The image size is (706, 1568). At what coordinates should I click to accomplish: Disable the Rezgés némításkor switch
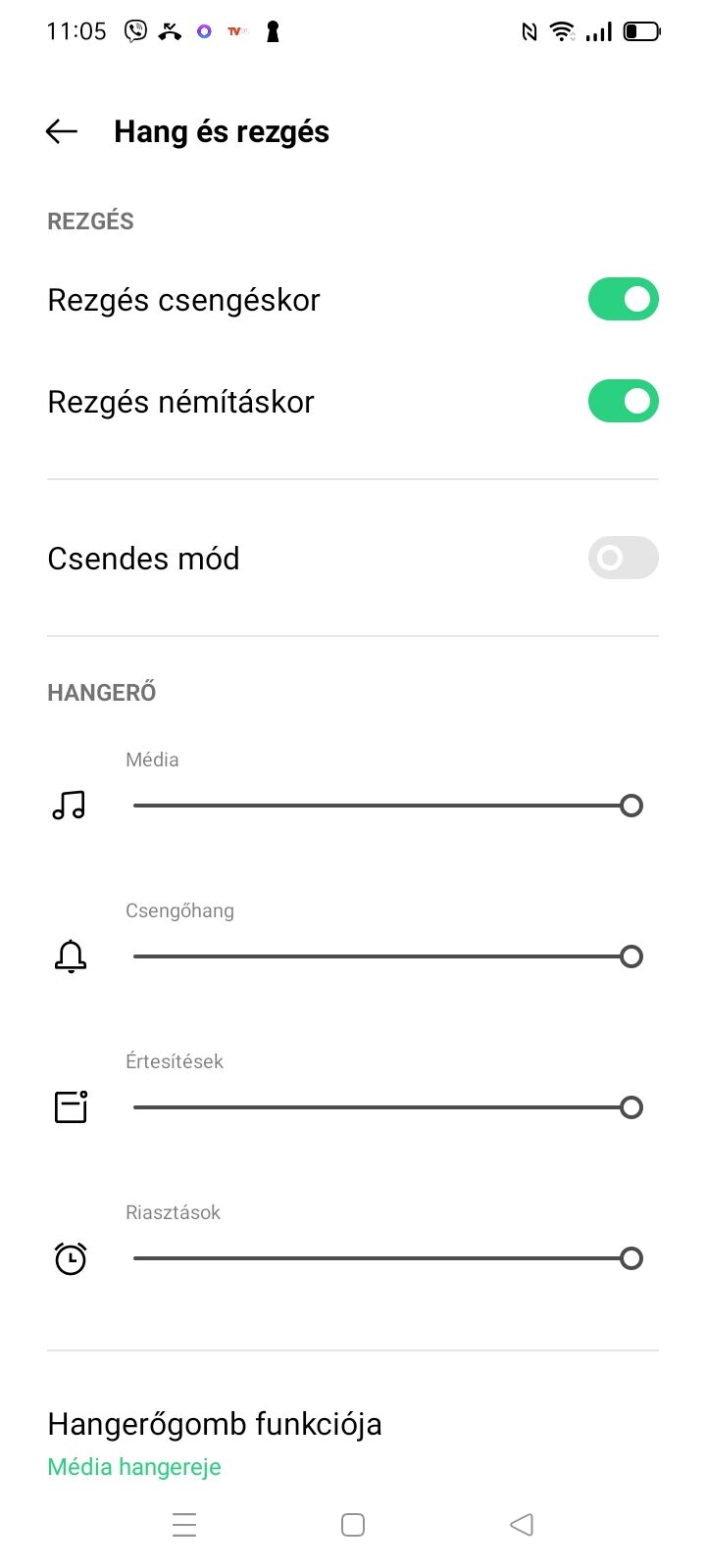[623, 401]
